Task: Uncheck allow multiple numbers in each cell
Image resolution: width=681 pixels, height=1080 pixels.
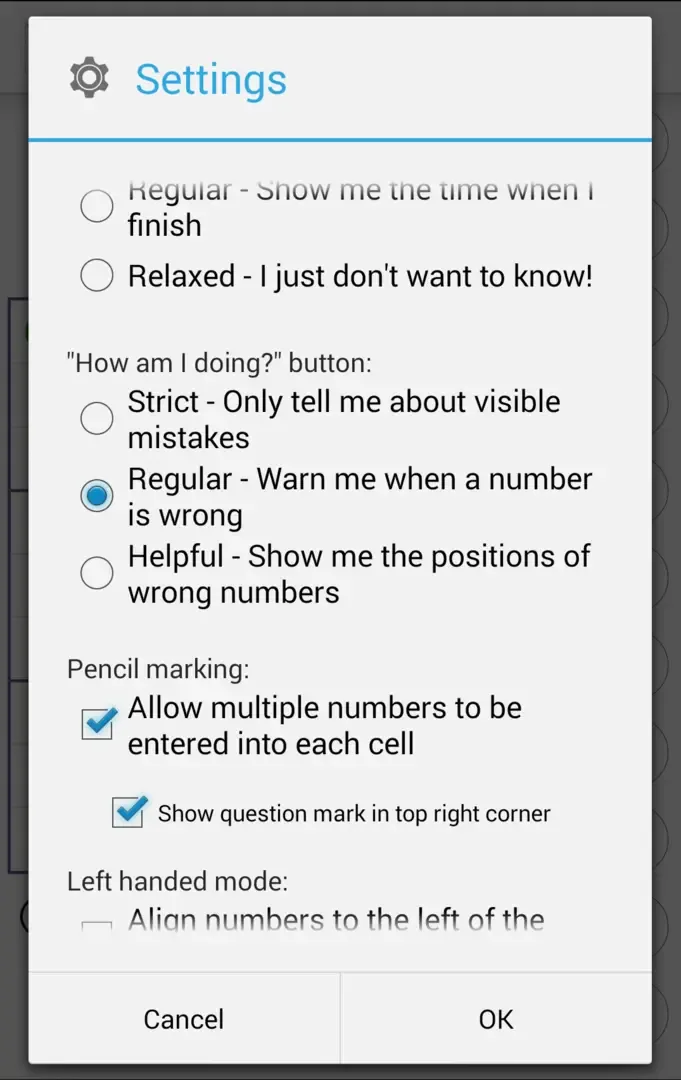Action: 98,724
